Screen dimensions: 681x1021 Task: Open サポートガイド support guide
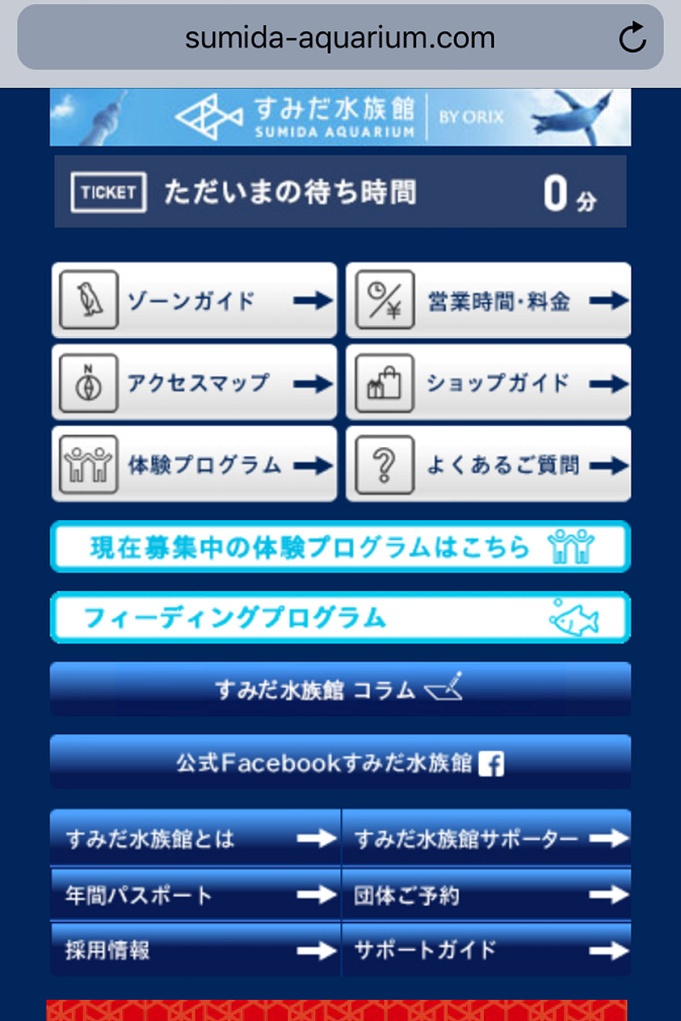[x=486, y=949]
